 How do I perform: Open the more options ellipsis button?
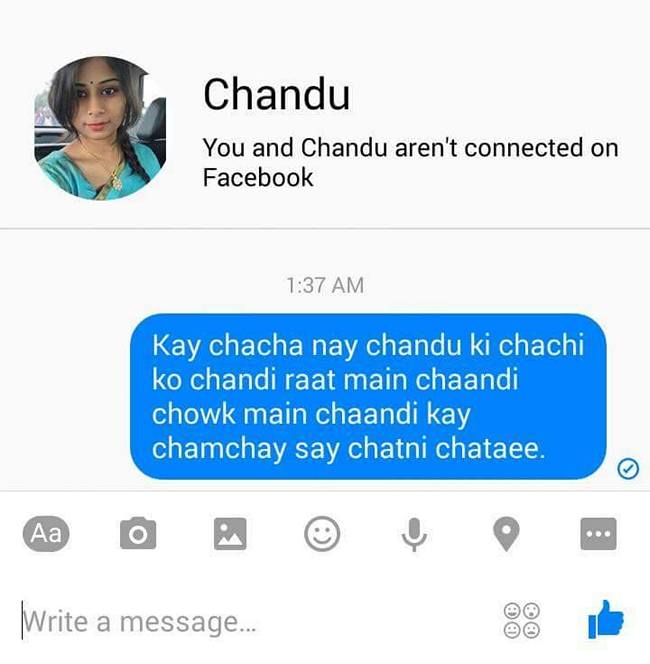pos(598,535)
